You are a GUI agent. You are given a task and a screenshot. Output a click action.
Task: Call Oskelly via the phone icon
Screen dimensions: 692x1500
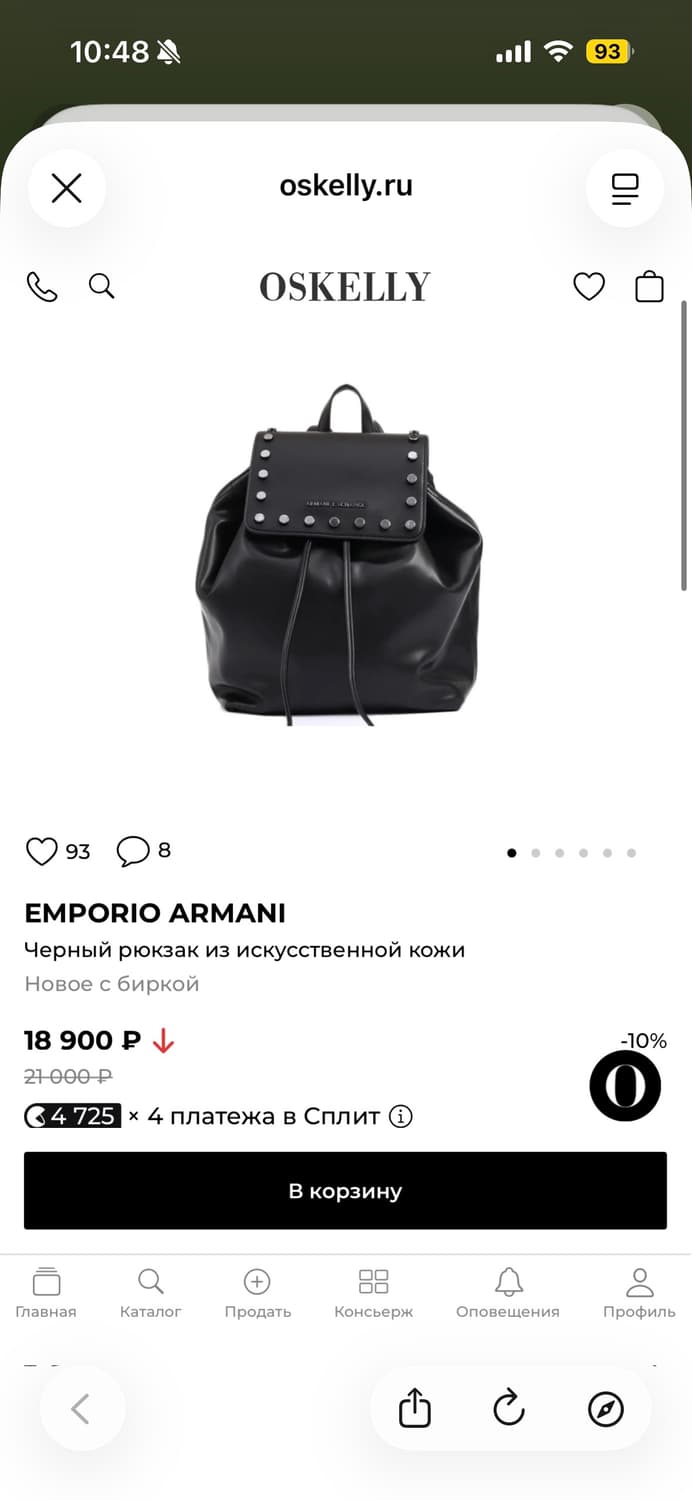tap(42, 287)
